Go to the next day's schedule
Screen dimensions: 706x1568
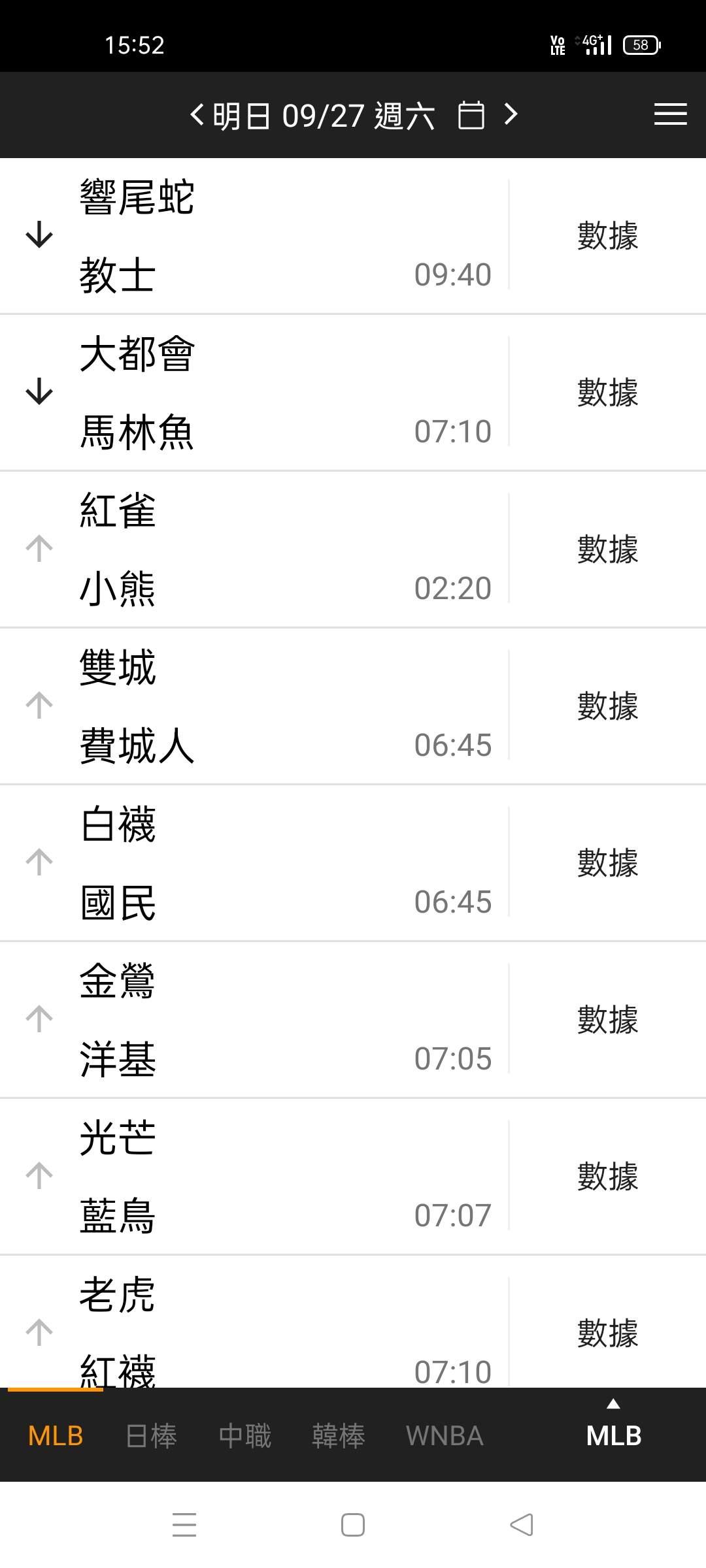511,115
